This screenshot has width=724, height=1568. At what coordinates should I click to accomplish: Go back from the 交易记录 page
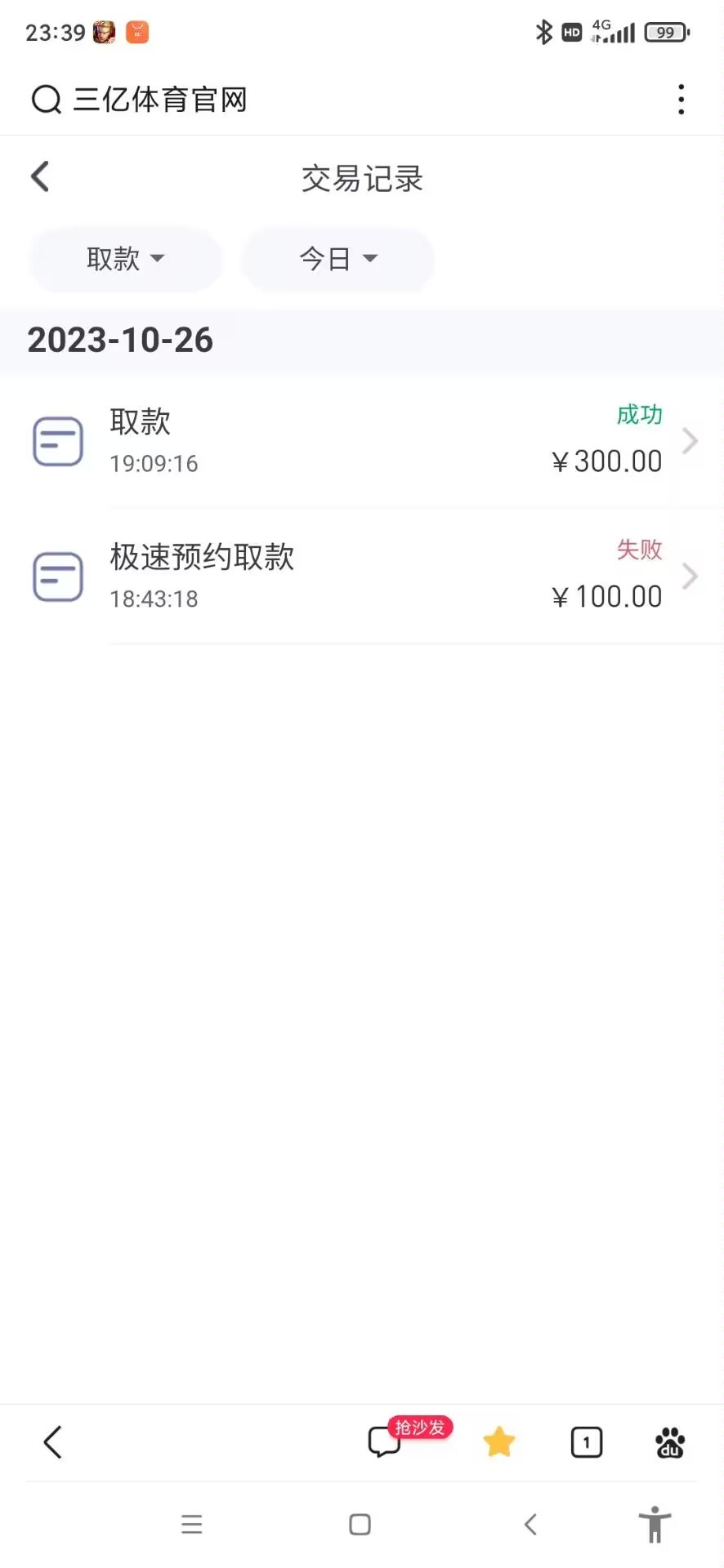click(40, 176)
